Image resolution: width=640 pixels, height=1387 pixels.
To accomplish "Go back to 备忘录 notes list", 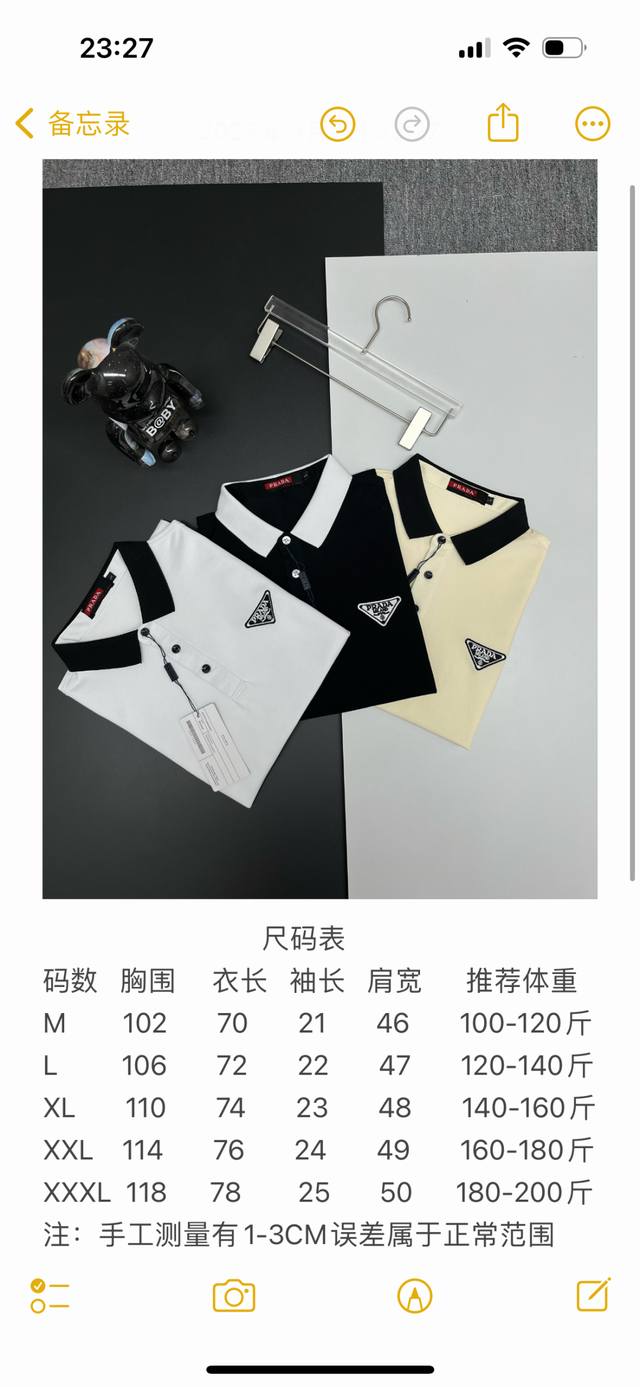I will tap(73, 124).
